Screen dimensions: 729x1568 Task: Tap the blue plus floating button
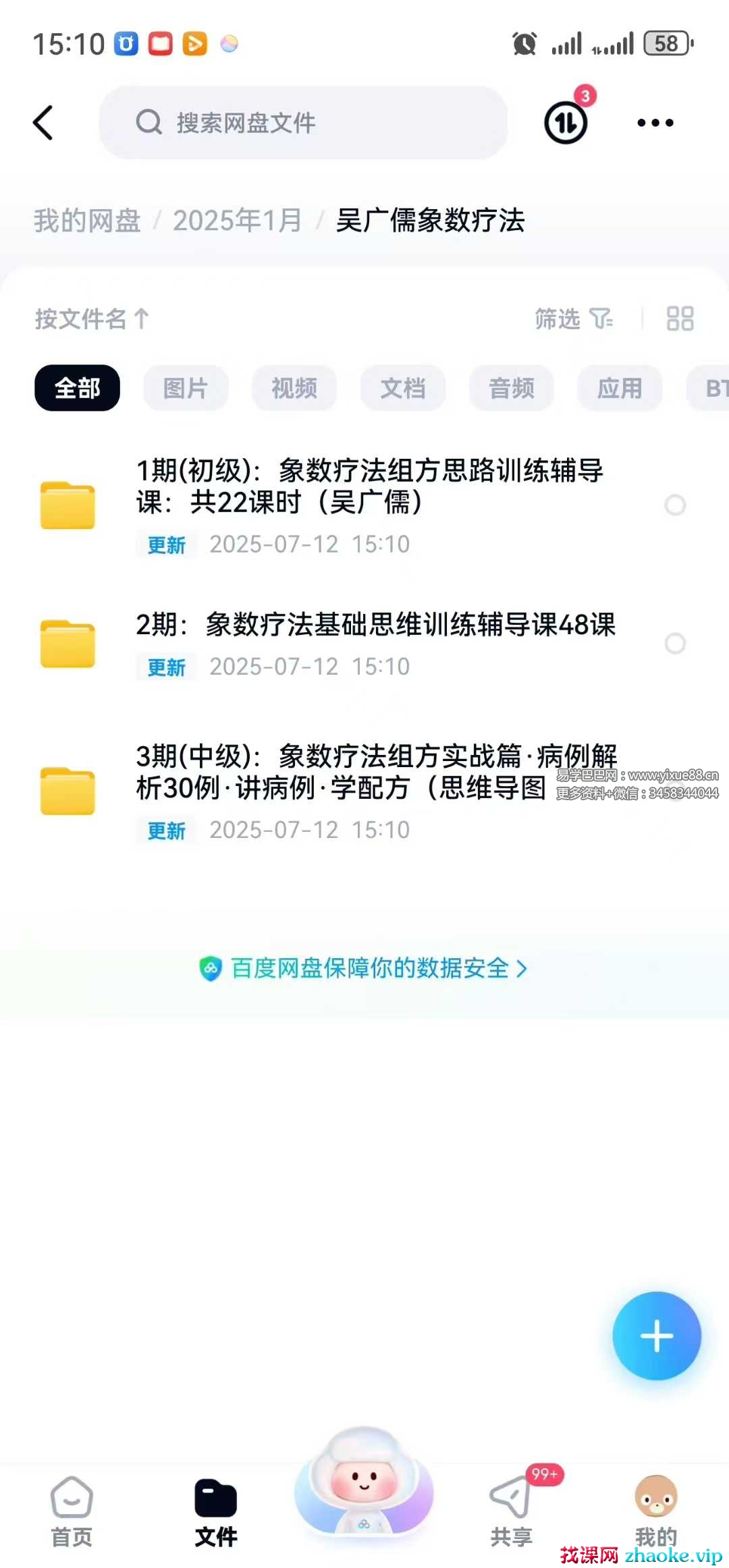(656, 1336)
